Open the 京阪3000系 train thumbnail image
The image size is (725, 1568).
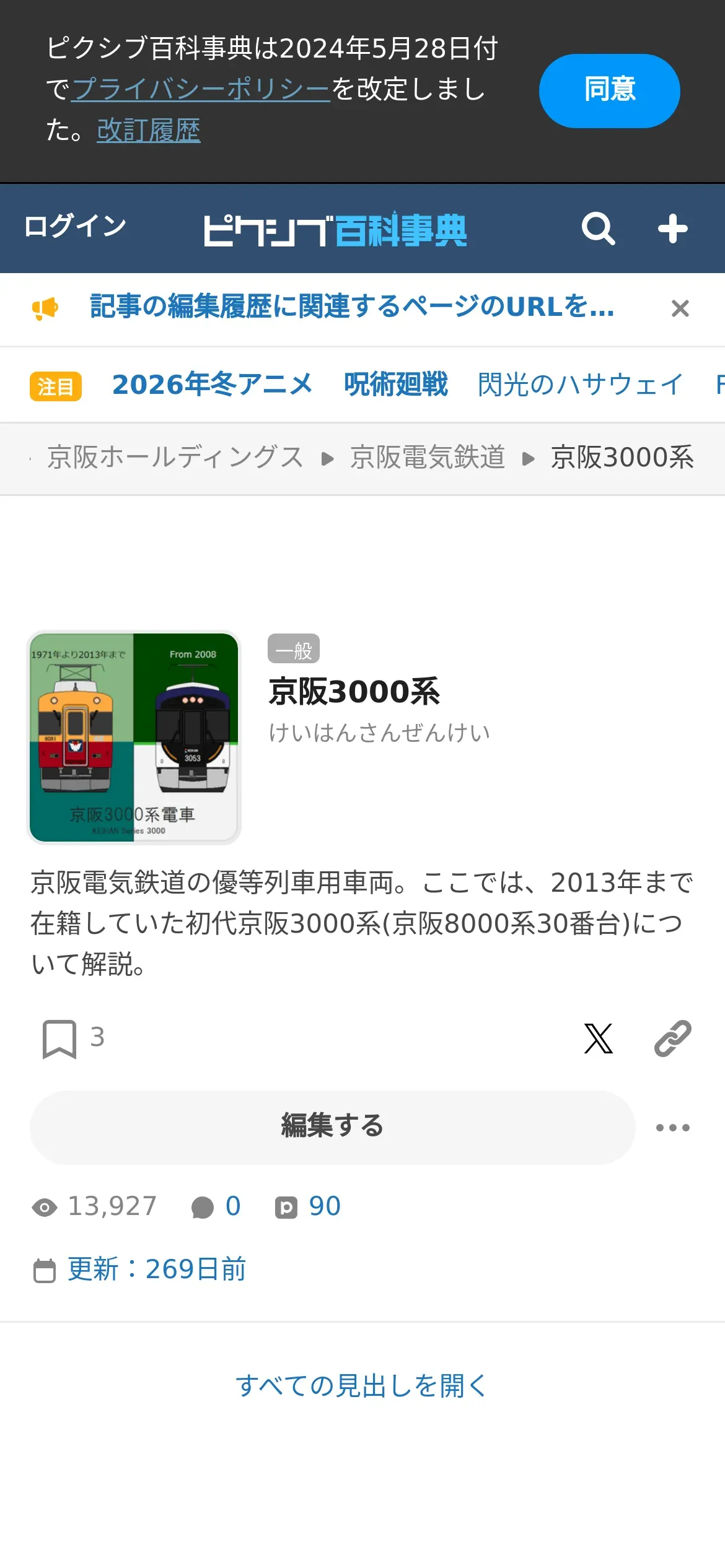(x=134, y=738)
